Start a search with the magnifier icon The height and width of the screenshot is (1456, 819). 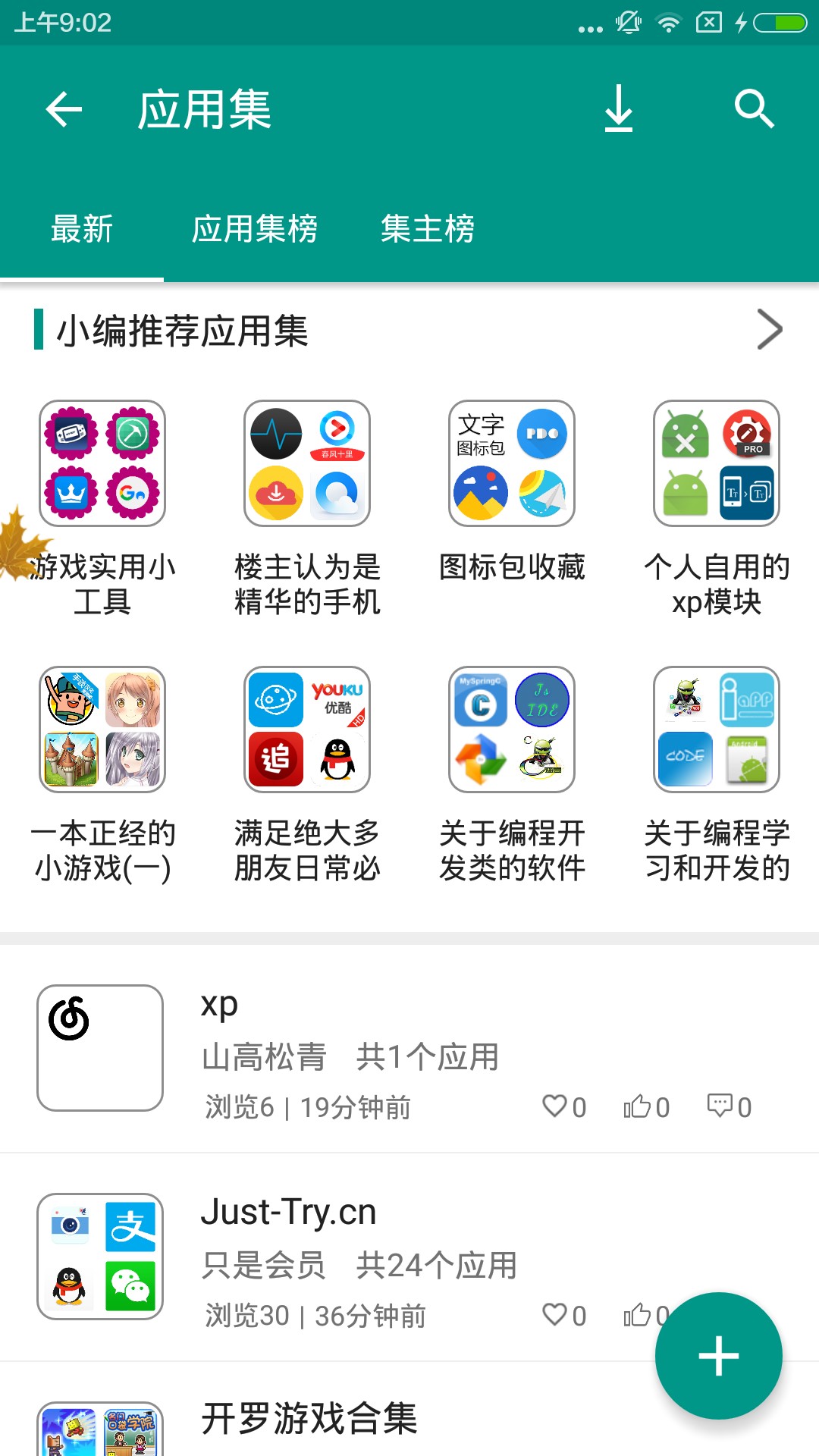[x=755, y=109]
